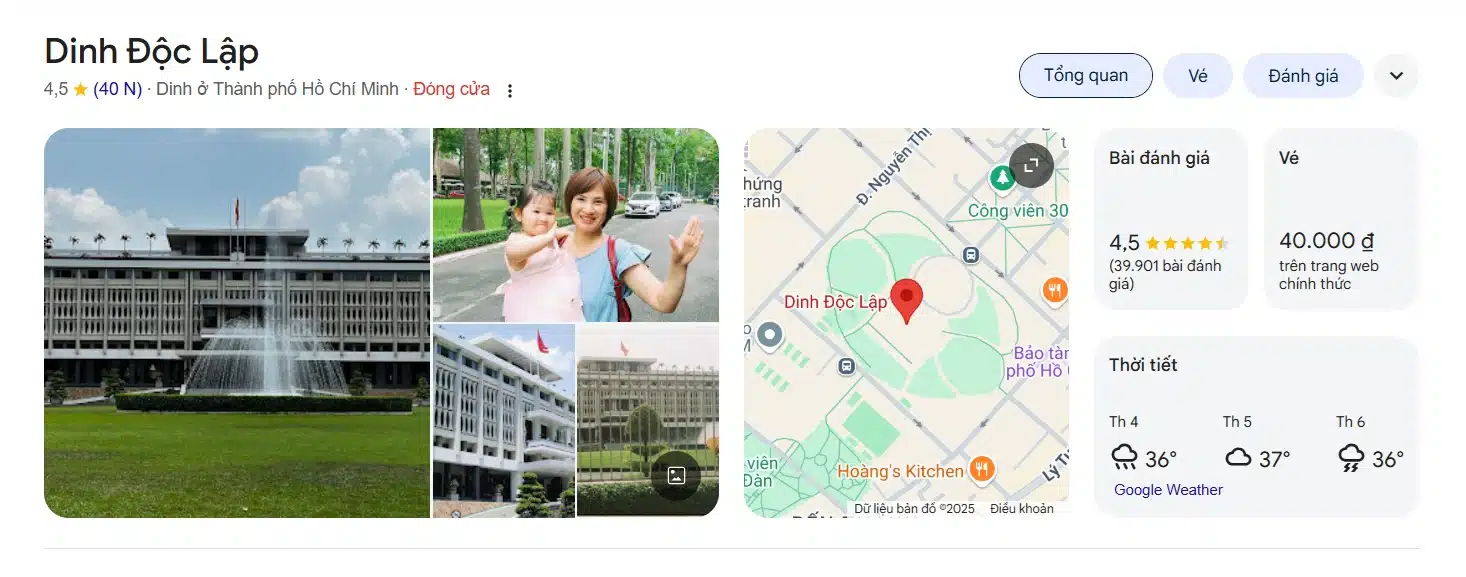Expand the map to full view
1466x577 pixels.
[1031, 166]
